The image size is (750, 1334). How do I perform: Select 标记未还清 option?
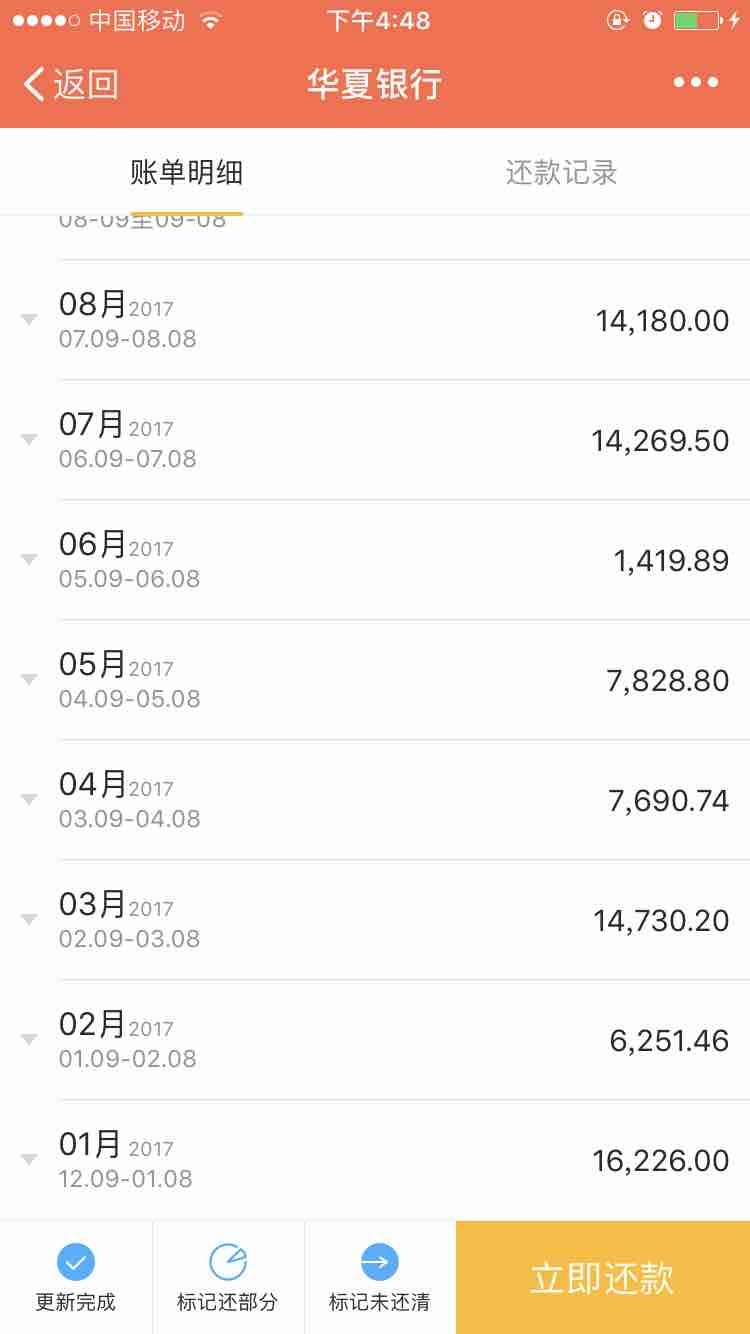tap(380, 1277)
